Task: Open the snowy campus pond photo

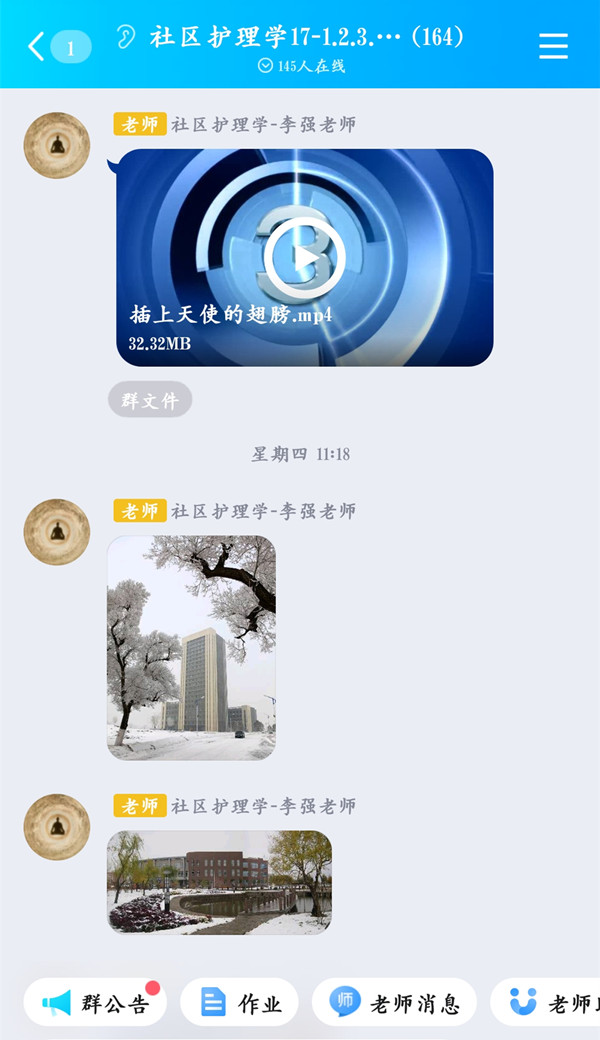Action: pyautogui.click(x=219, y=882)
